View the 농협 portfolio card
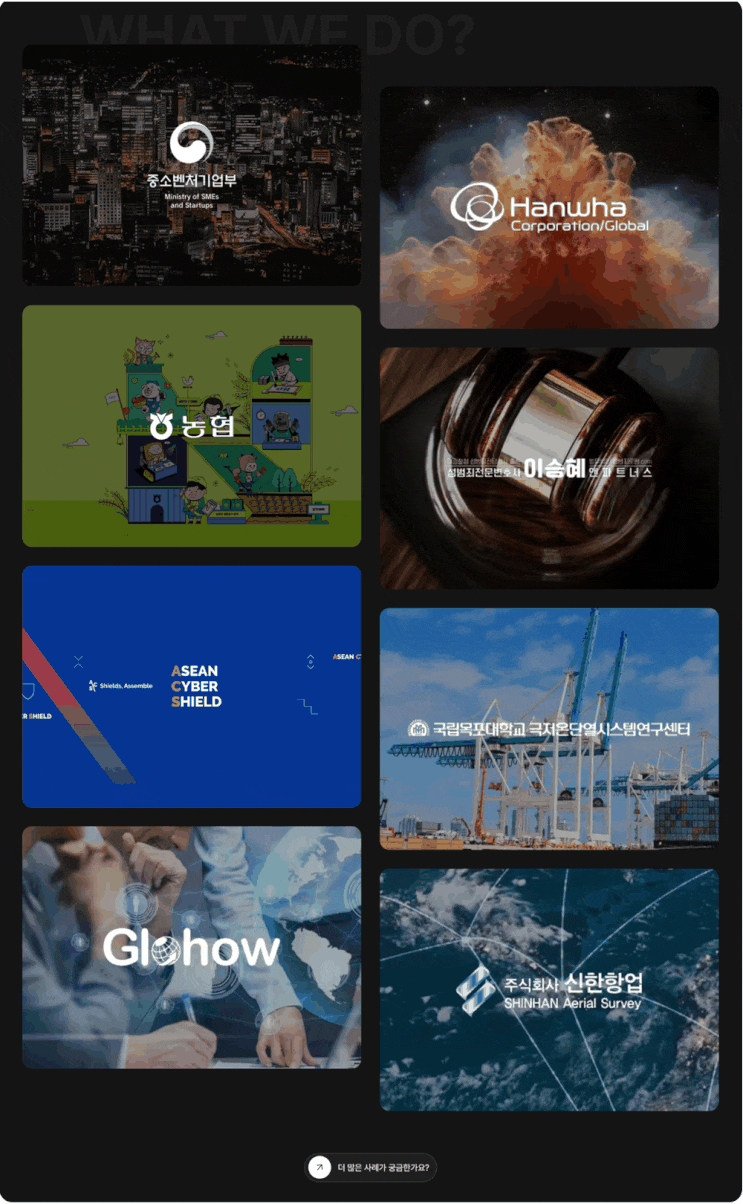Image resolution: width=743 pixels, height=1204 pixels. click(191, 426)
